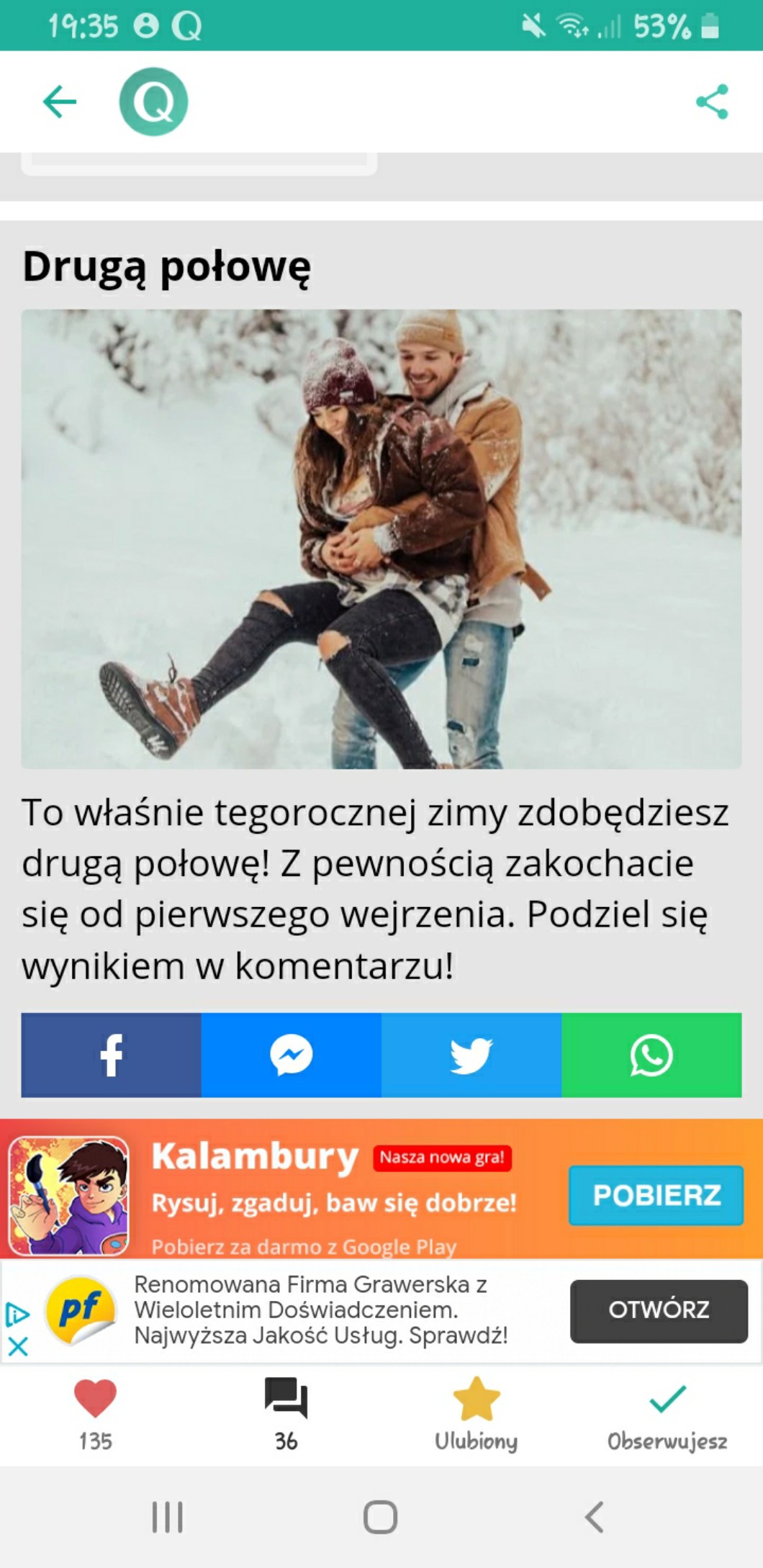Image resolution: width=763 pixels, height=1568 pixels.
Task: Go back using the top arrow
Action: click(60, 102)
